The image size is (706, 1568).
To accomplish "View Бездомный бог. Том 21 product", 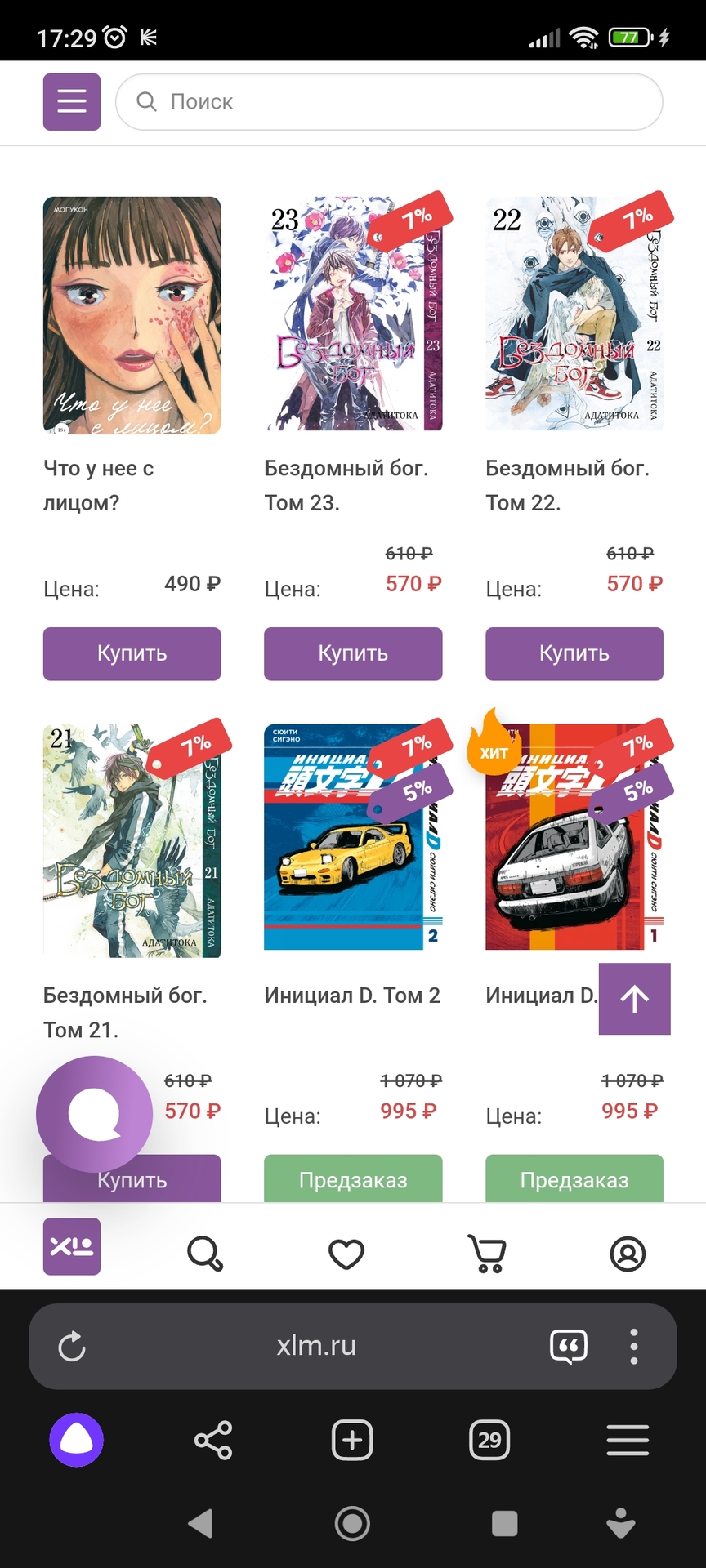I will 132,841.
